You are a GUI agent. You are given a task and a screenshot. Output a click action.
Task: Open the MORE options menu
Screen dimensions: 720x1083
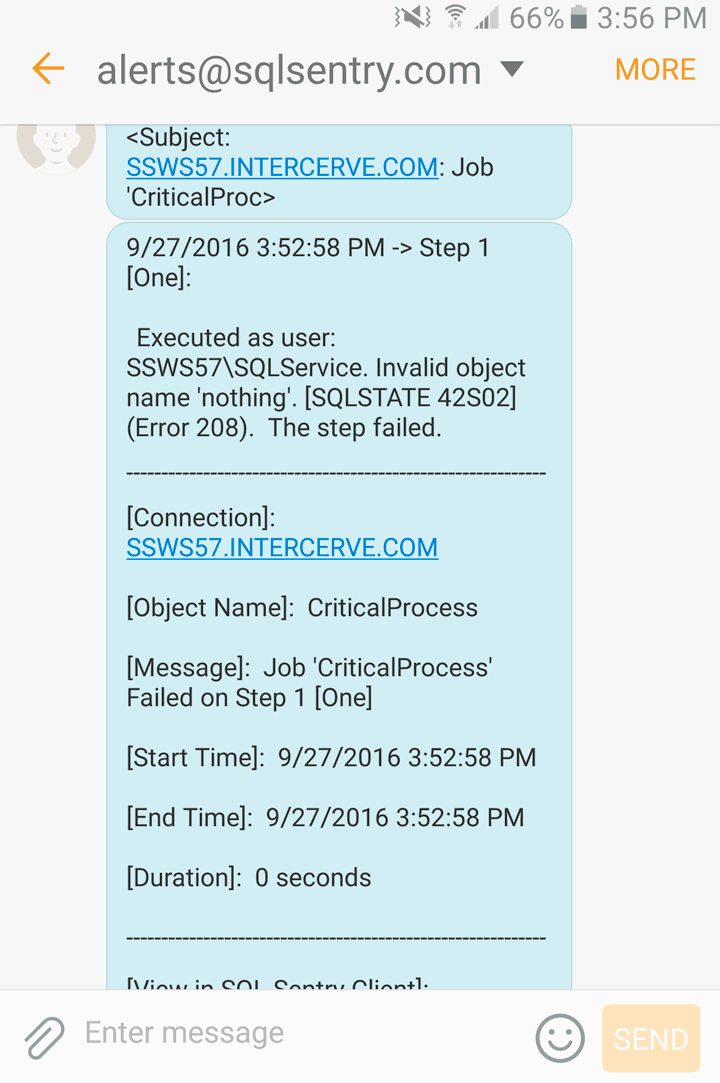(x=655, y=69)
